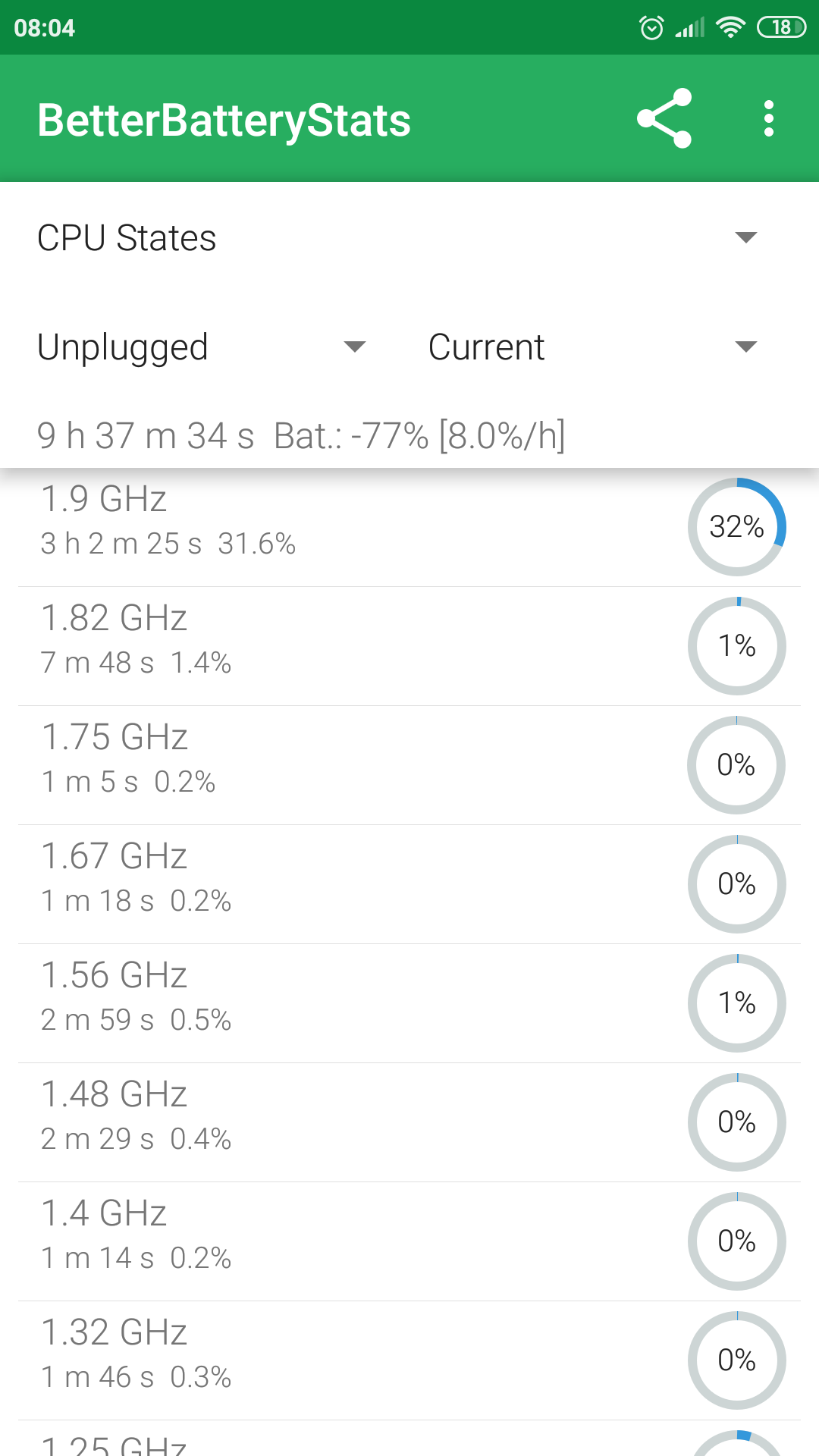The image size is (819, 1456).
Task: Open the 1.56 GHz row
Action: (x=409, y=1003)
